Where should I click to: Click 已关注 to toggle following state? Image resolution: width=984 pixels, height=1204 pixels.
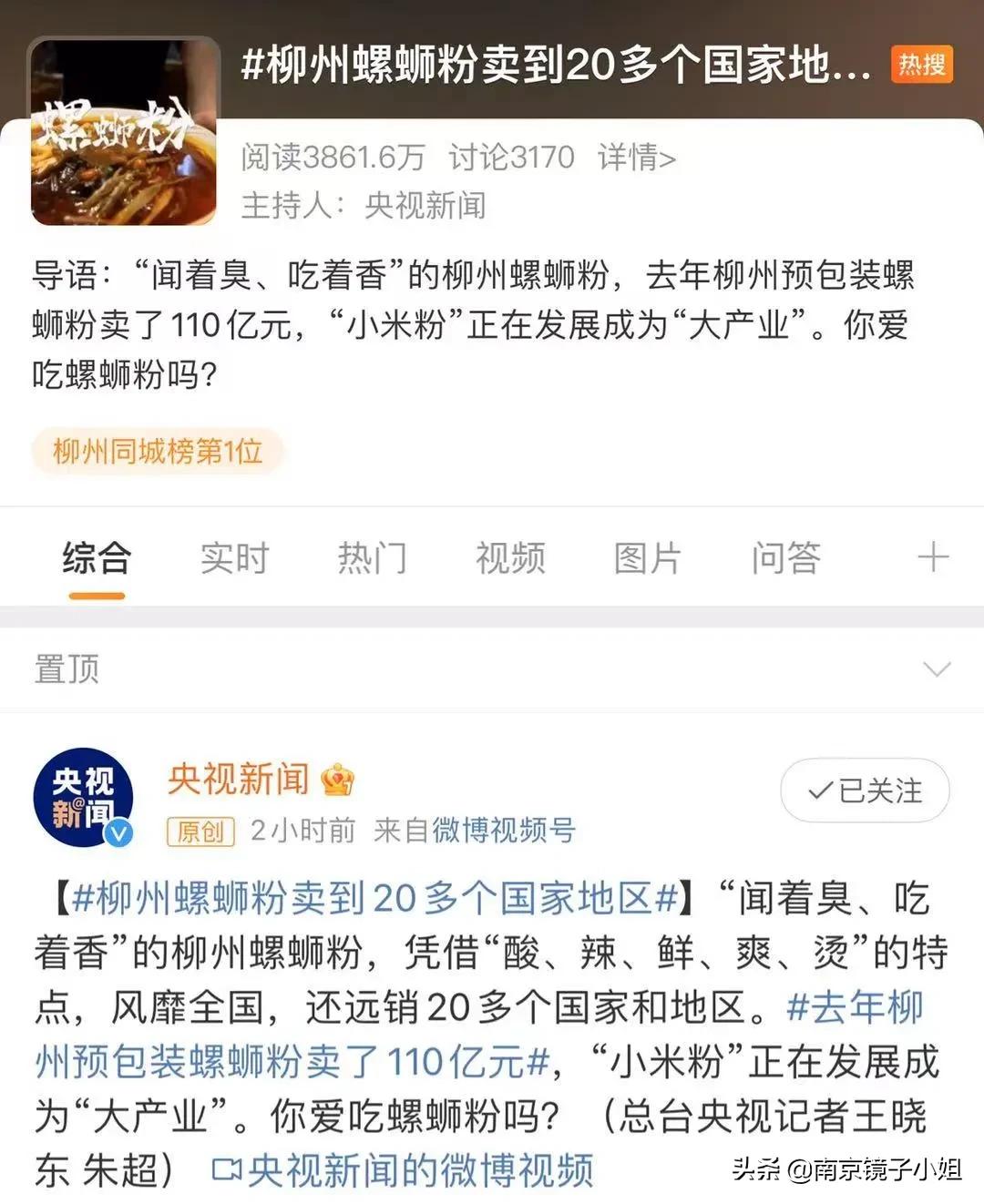click(x=864, y=791)
